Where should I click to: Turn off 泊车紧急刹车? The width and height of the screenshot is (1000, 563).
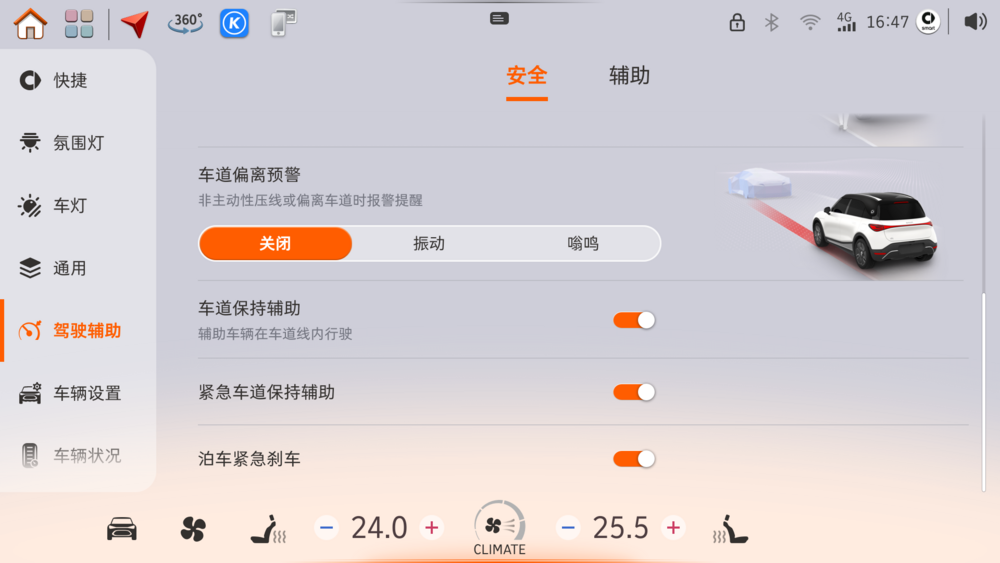(634, 458)
